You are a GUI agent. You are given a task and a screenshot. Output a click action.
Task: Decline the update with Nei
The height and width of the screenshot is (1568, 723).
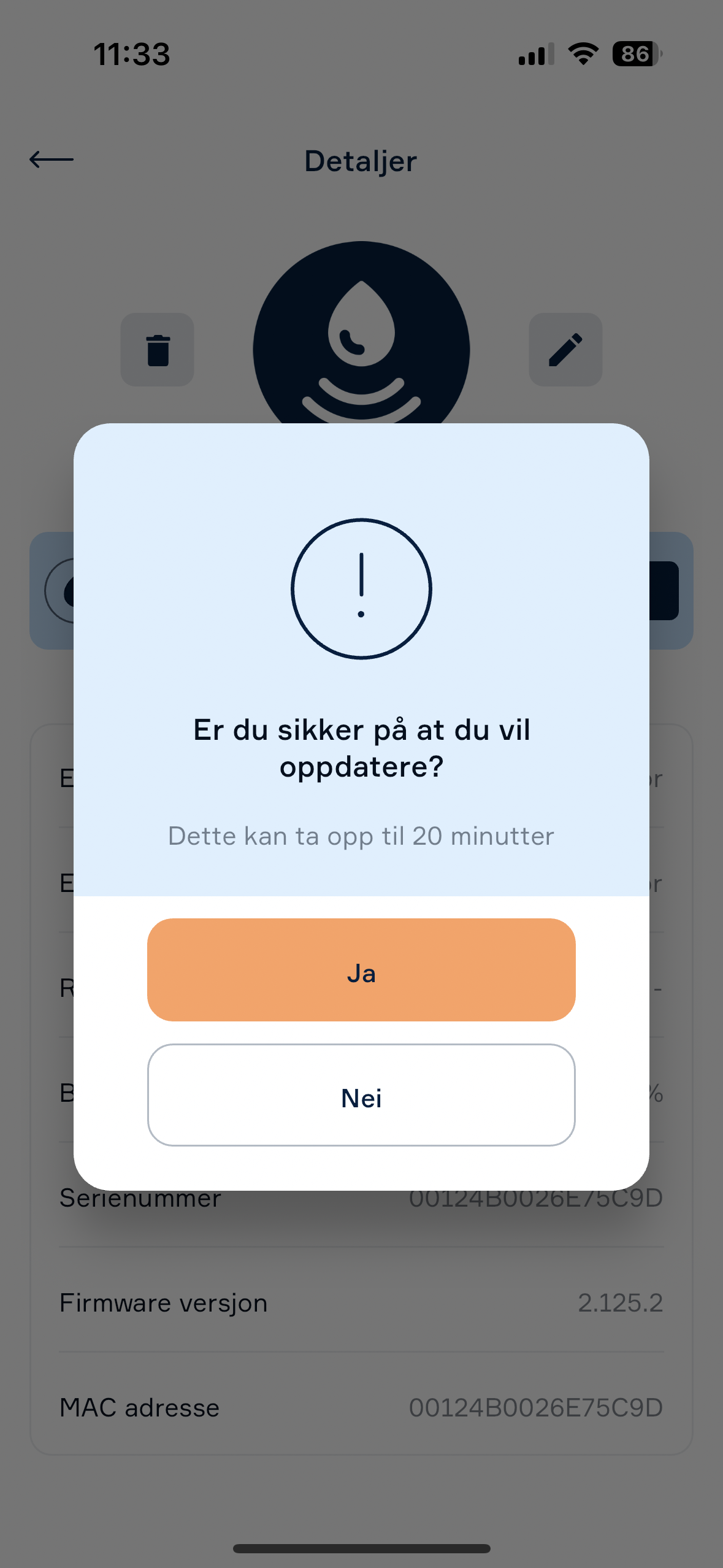tap(361, 1095)
